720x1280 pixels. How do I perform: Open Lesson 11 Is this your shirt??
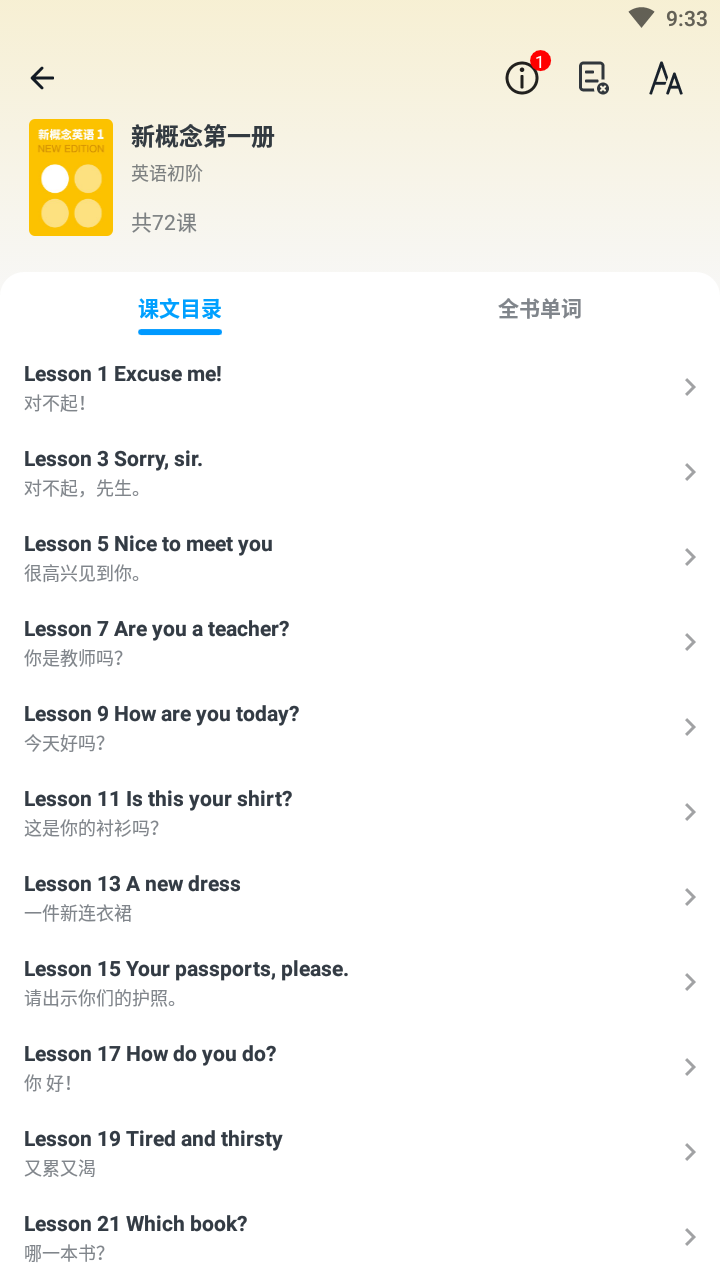point(360,812)
